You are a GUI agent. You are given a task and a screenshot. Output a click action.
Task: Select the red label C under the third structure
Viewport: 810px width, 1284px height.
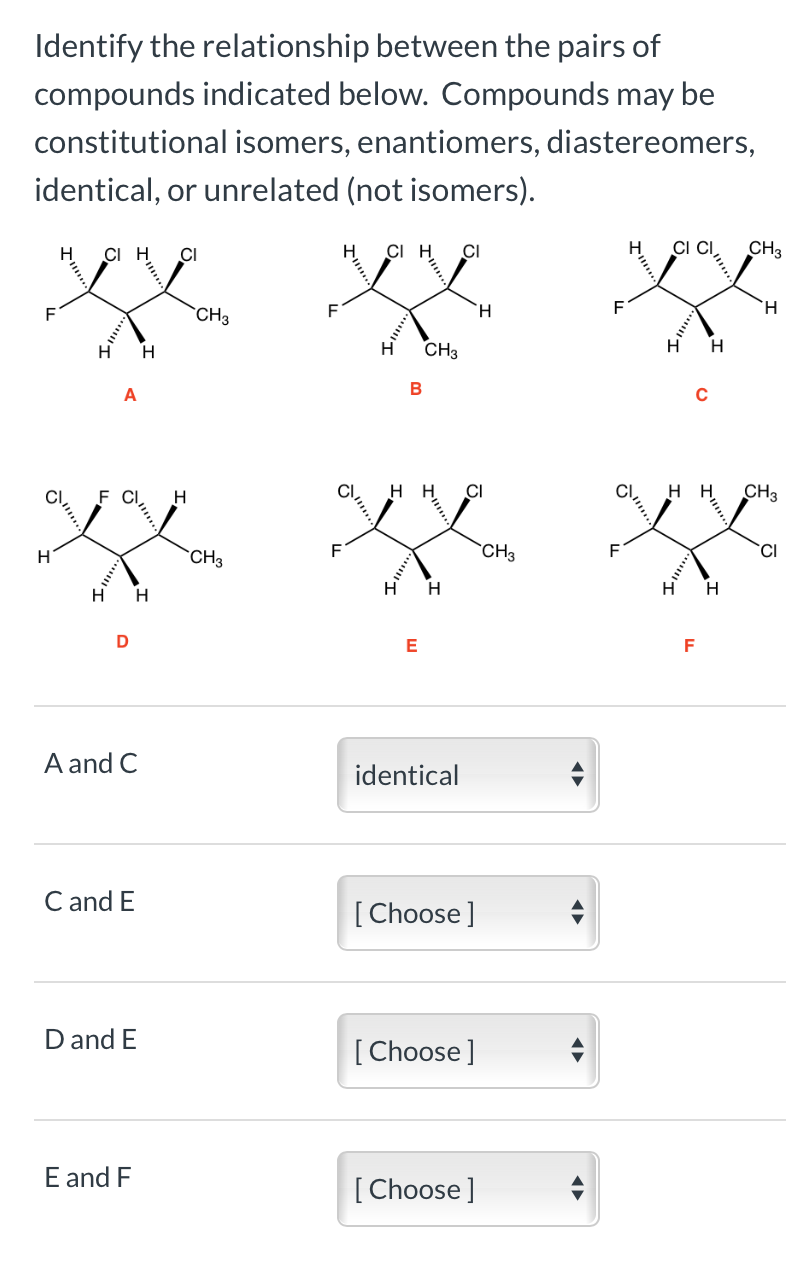pyautogui.click(x=701, y=395)
